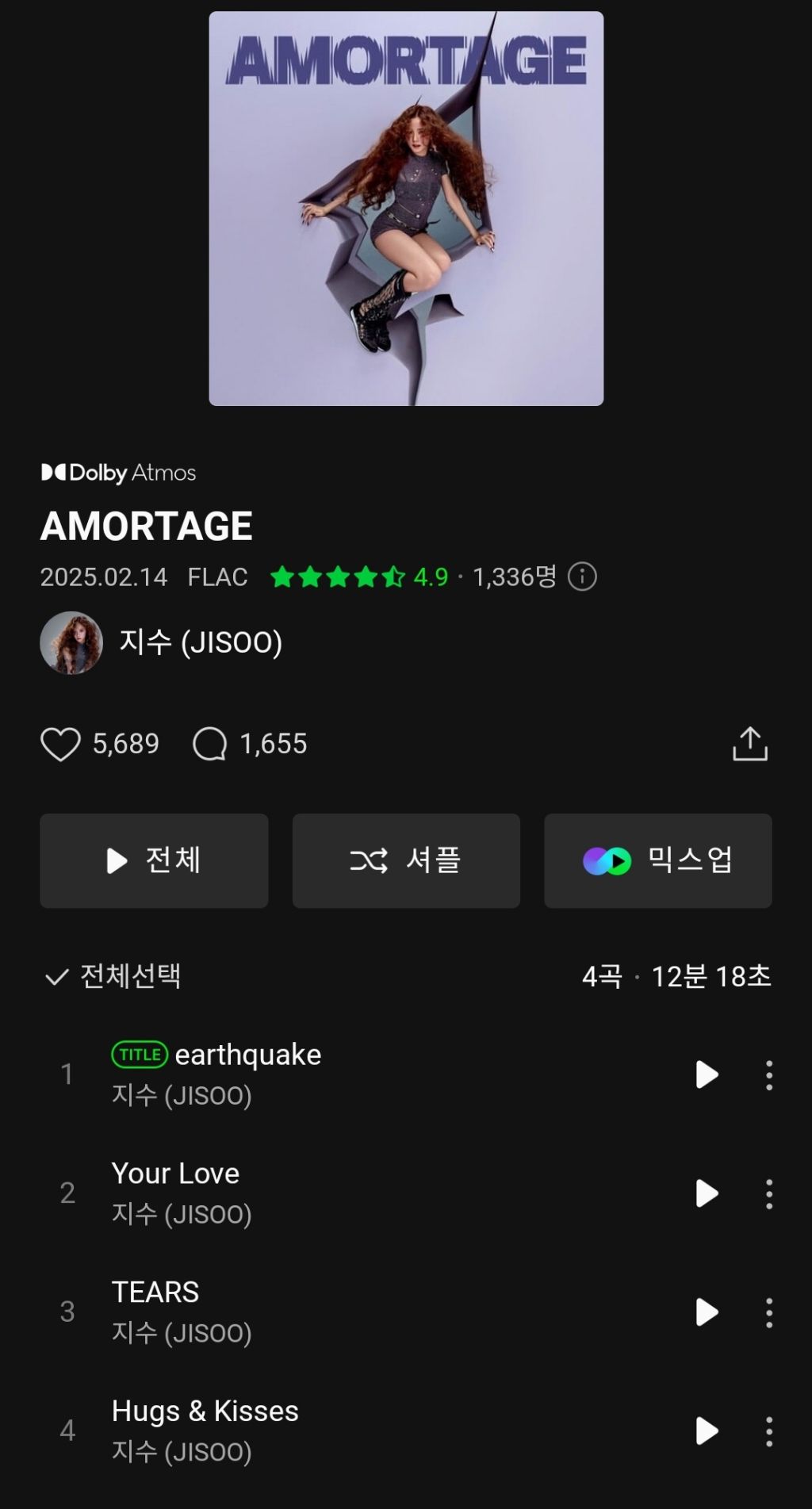Open the album comments
Screen dimensions: 812x1509
pyautogui.click(x=210, y=744)
